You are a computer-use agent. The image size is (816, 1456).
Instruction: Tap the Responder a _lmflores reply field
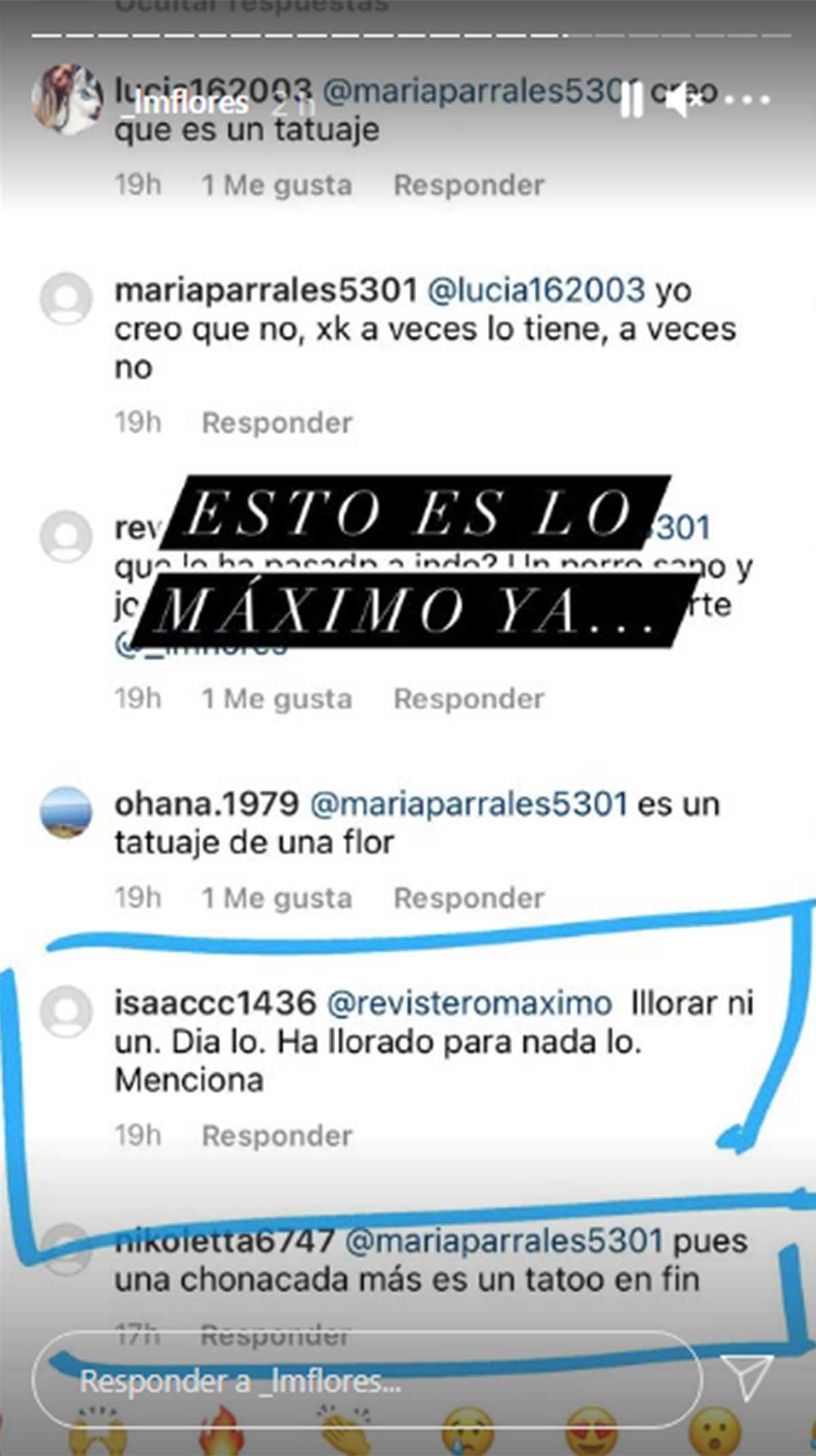click(367, 1378)
